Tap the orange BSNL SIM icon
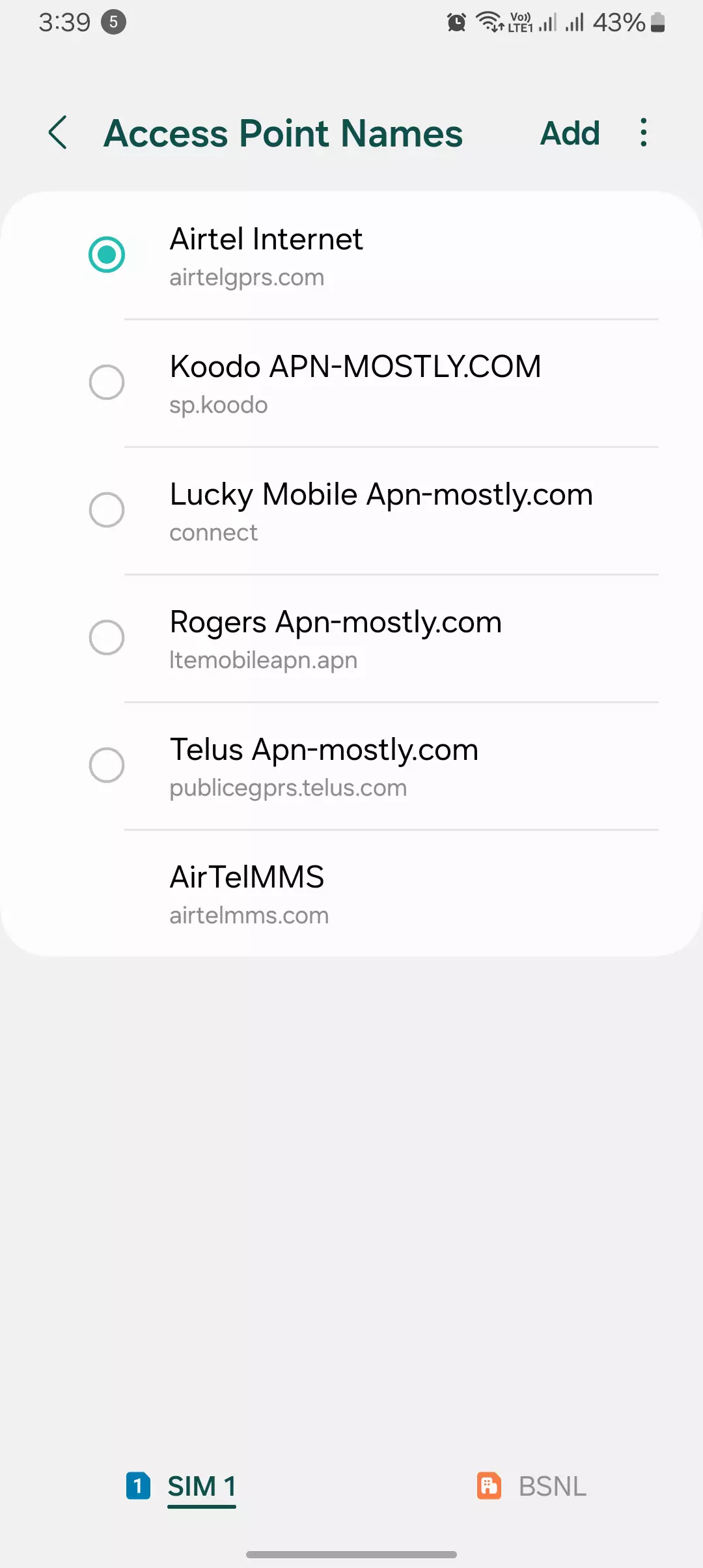 [488, 1486]
